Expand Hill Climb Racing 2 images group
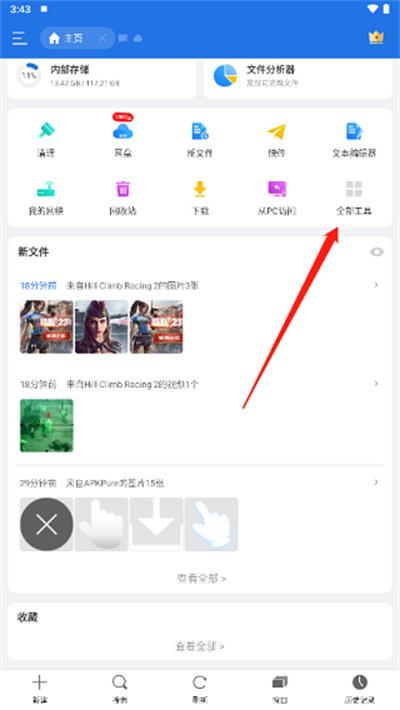Image resolution: width=400 pixels, height=710 pixels. point(199,285)
